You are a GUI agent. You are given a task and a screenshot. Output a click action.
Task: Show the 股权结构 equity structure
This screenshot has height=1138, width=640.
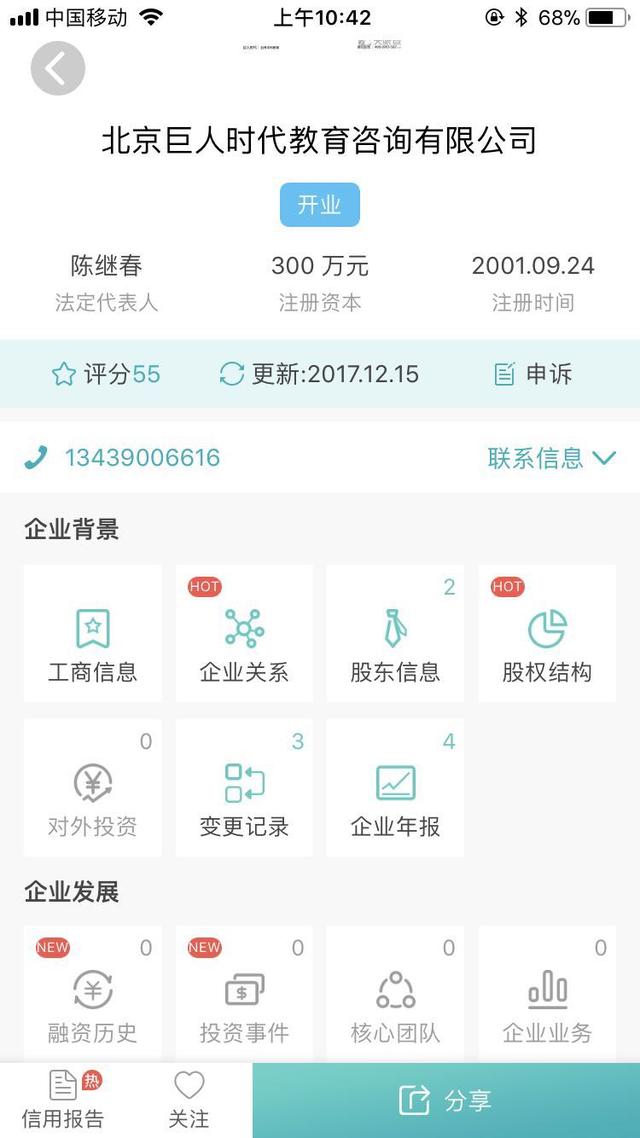[x=547, y=634]
